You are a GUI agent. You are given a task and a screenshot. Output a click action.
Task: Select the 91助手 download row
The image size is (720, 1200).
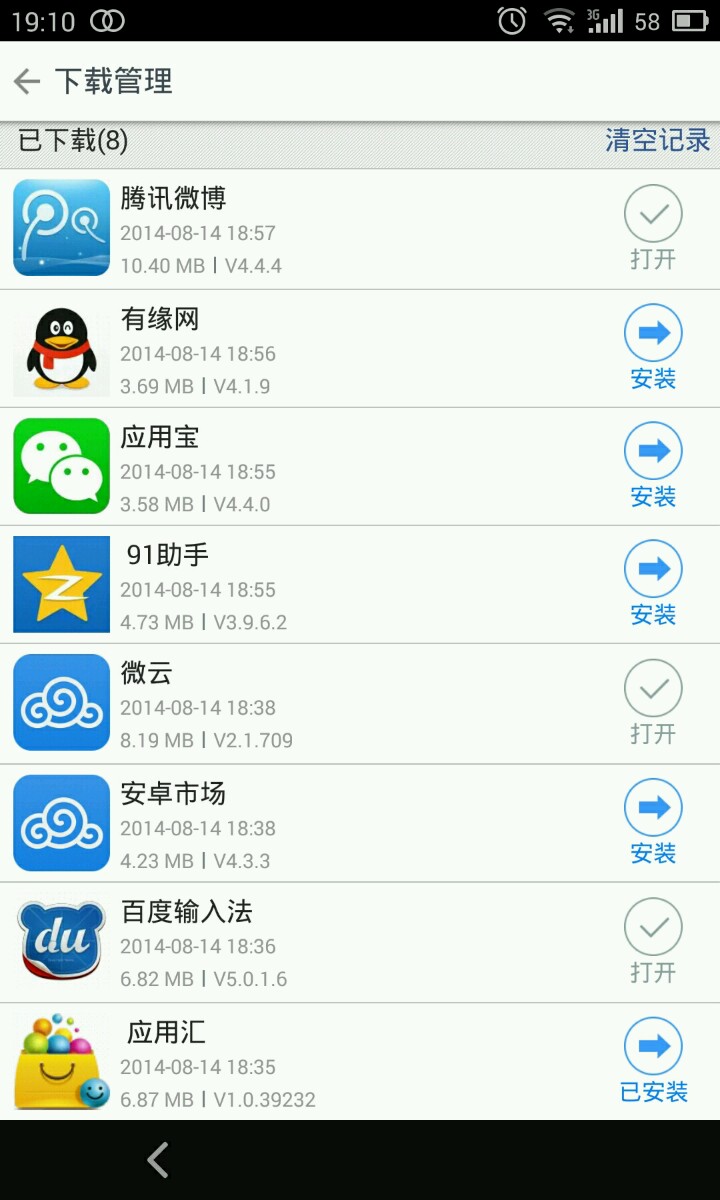(x=330, y=586)
